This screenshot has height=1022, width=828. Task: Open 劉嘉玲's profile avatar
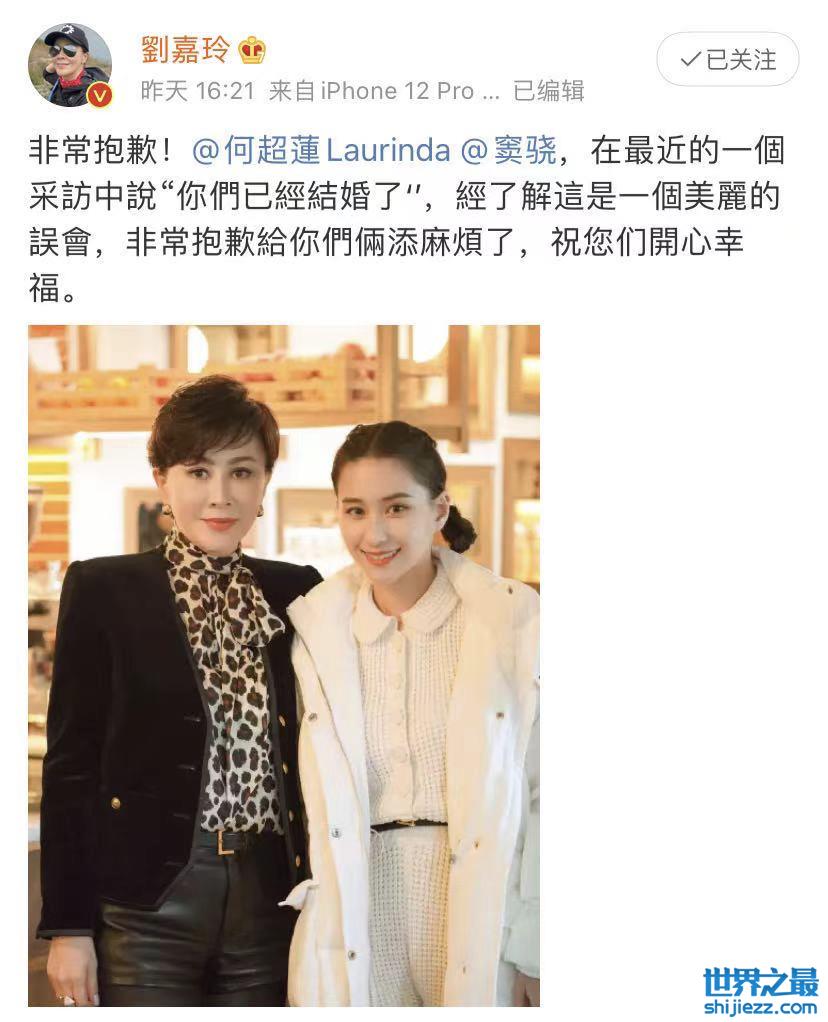pyautogui.click(x=68, y=64)
